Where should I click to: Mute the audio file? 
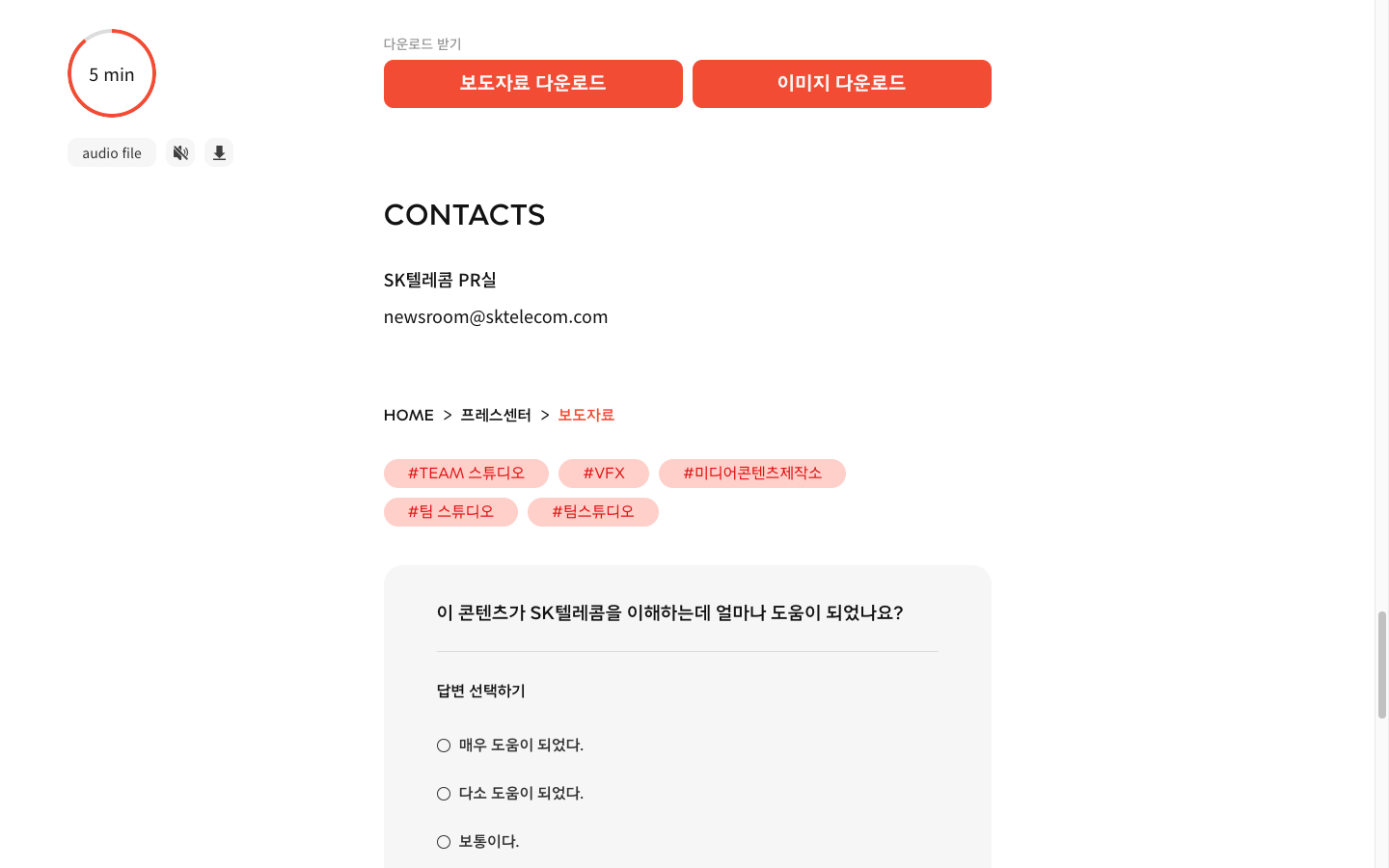coord(180,152)
